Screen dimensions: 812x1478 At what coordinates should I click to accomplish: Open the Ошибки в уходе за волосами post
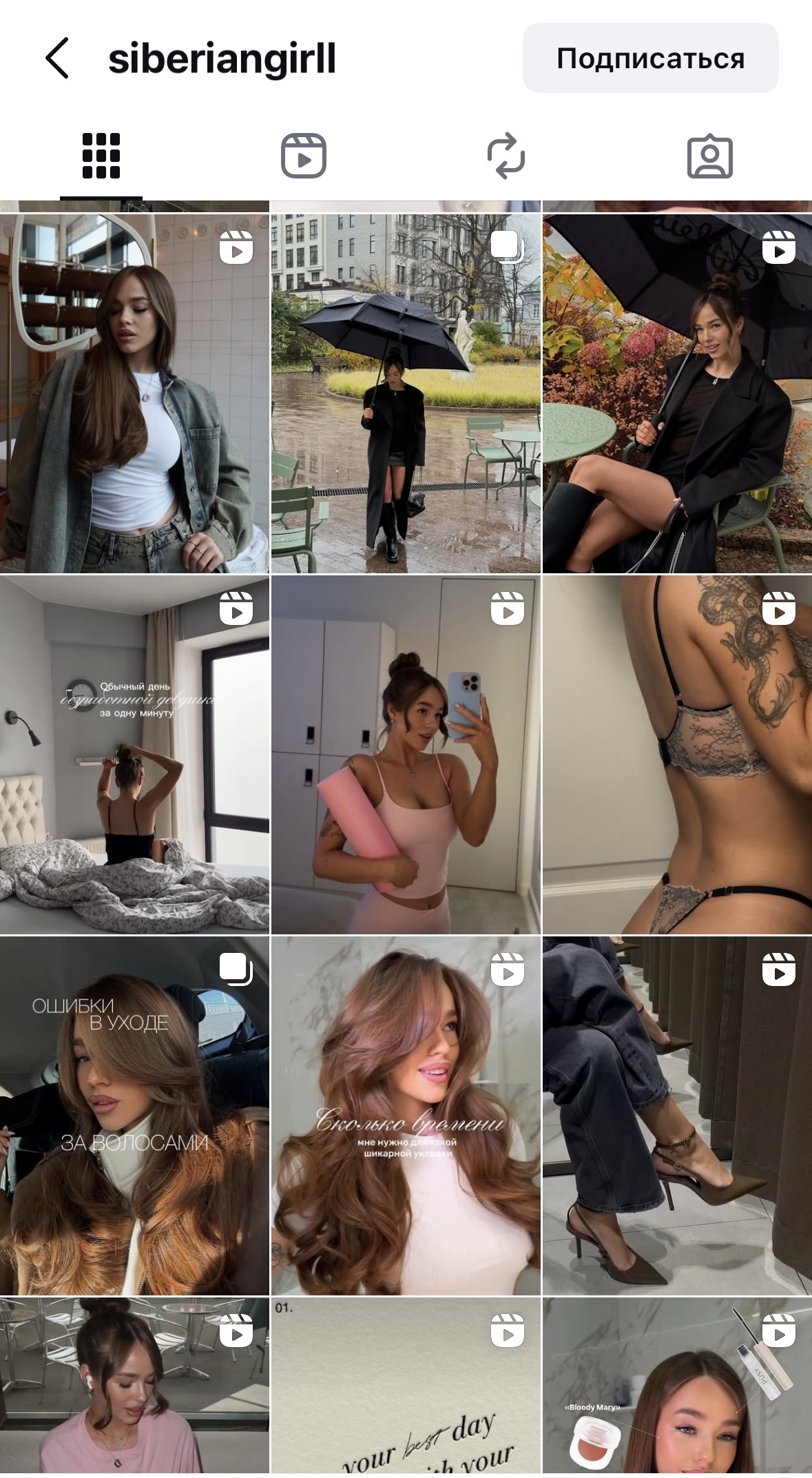[134, 1116]
